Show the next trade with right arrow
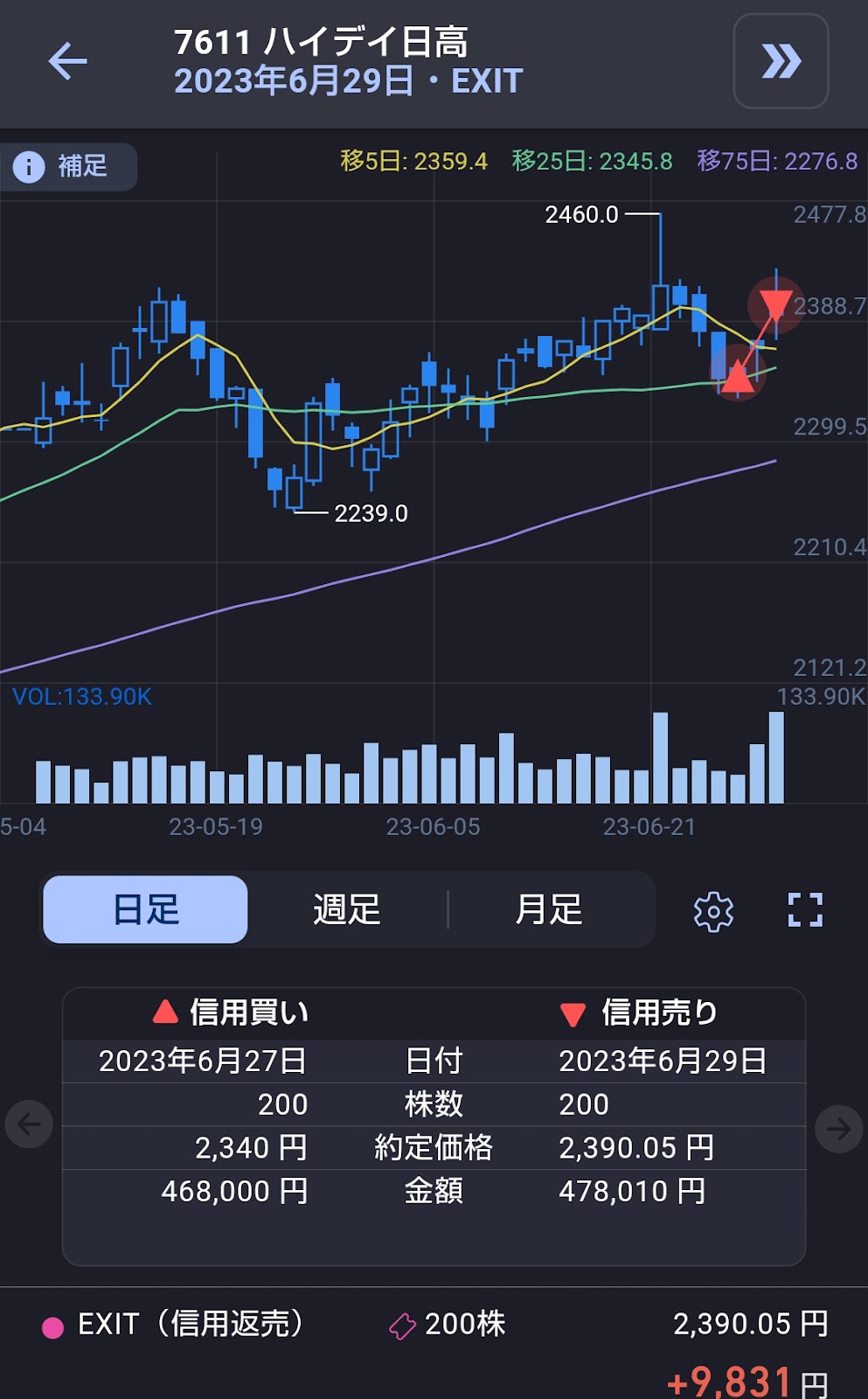 click(839, 1128)
